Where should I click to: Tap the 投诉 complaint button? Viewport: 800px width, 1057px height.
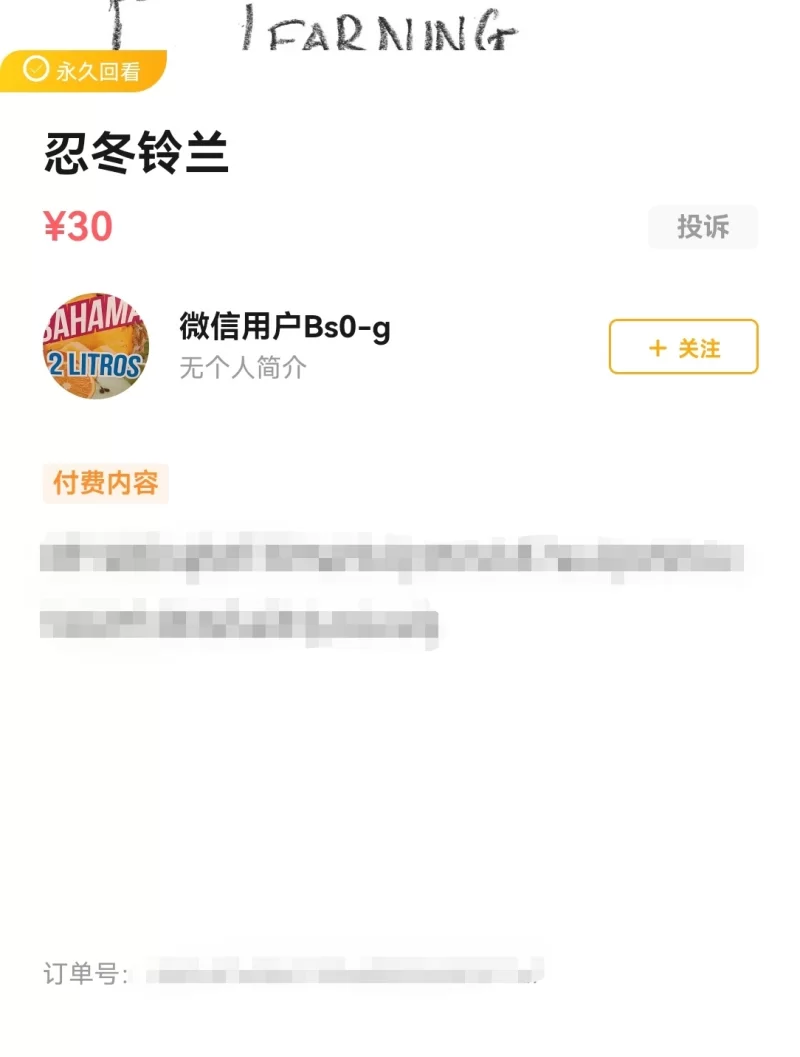703,227
